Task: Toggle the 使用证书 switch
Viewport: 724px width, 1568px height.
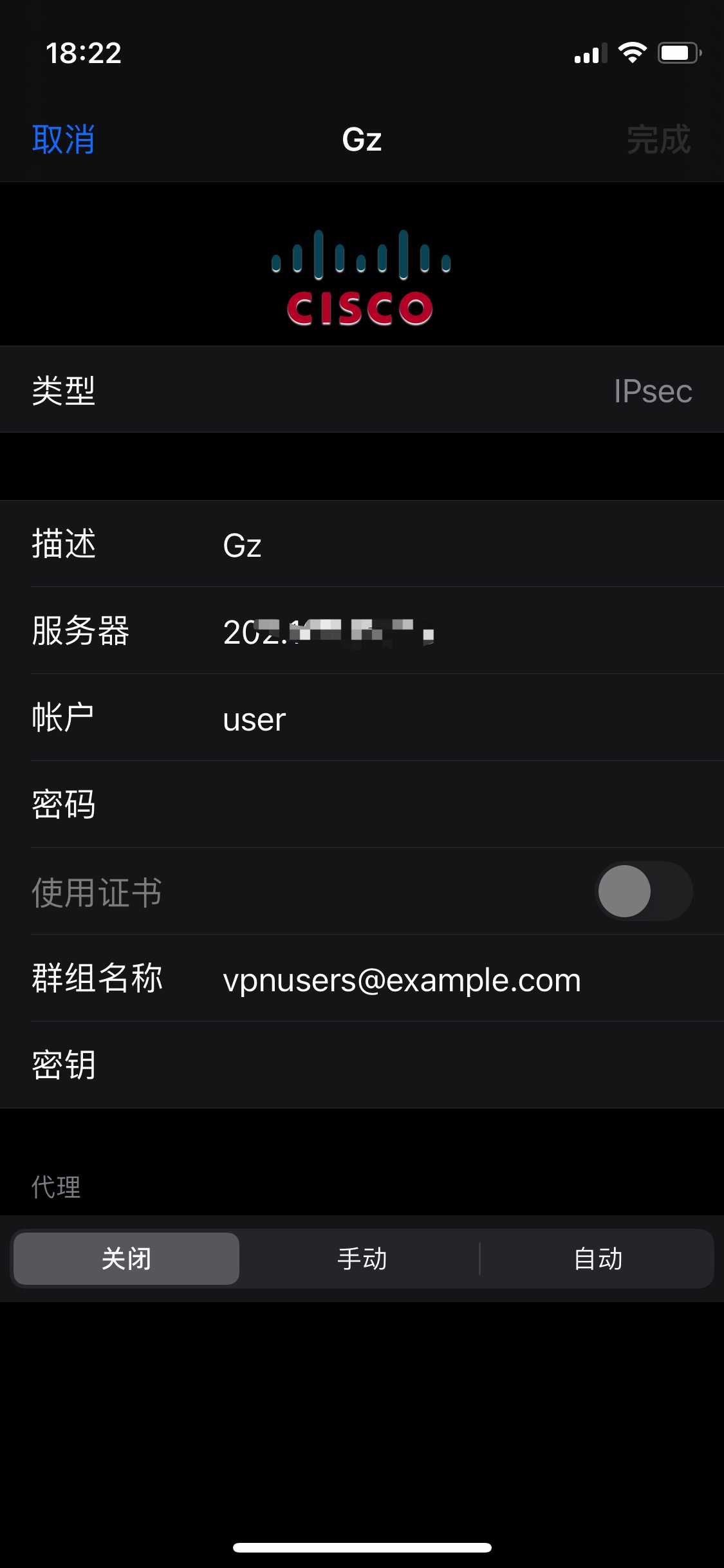Action: (x=643, y=891)
